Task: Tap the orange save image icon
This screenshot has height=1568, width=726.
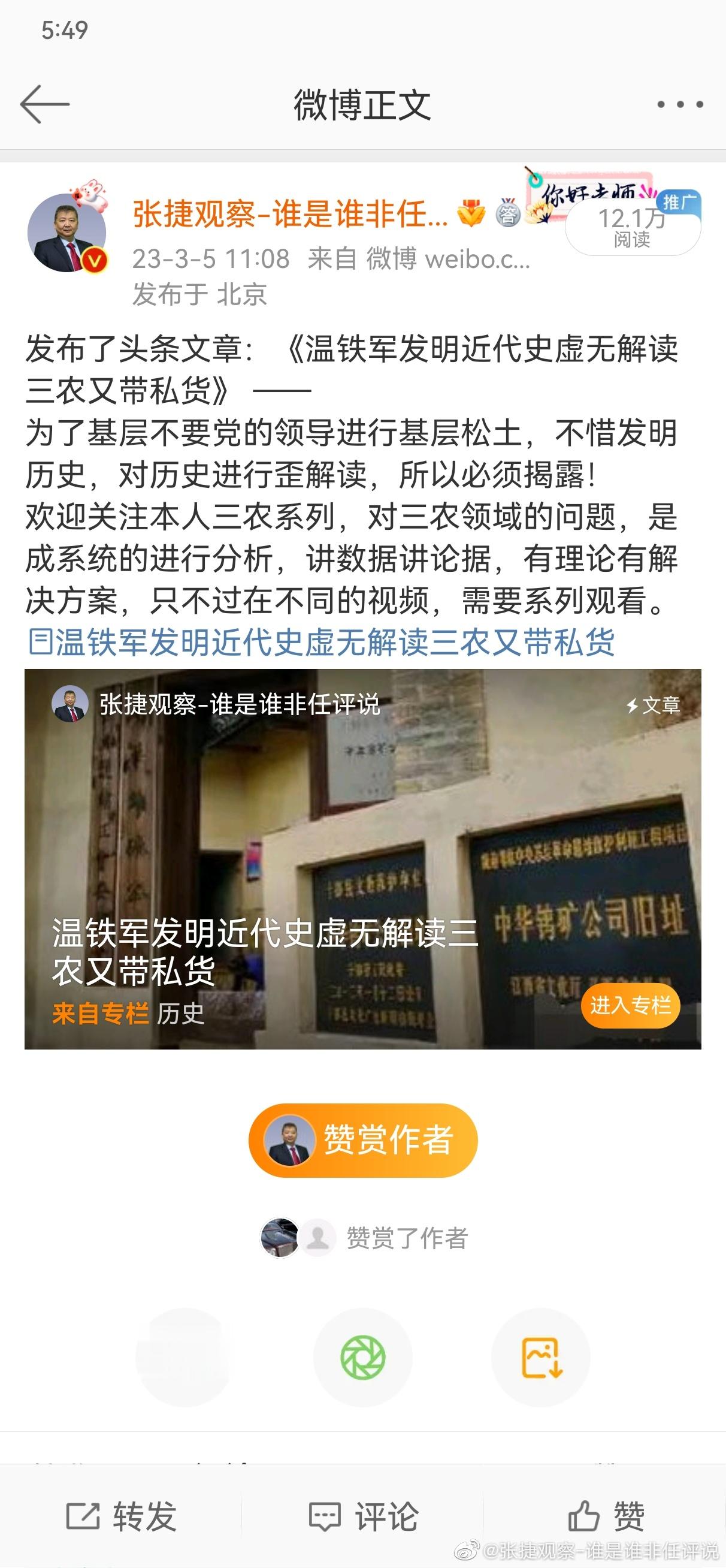Action: click(541, 1357)
